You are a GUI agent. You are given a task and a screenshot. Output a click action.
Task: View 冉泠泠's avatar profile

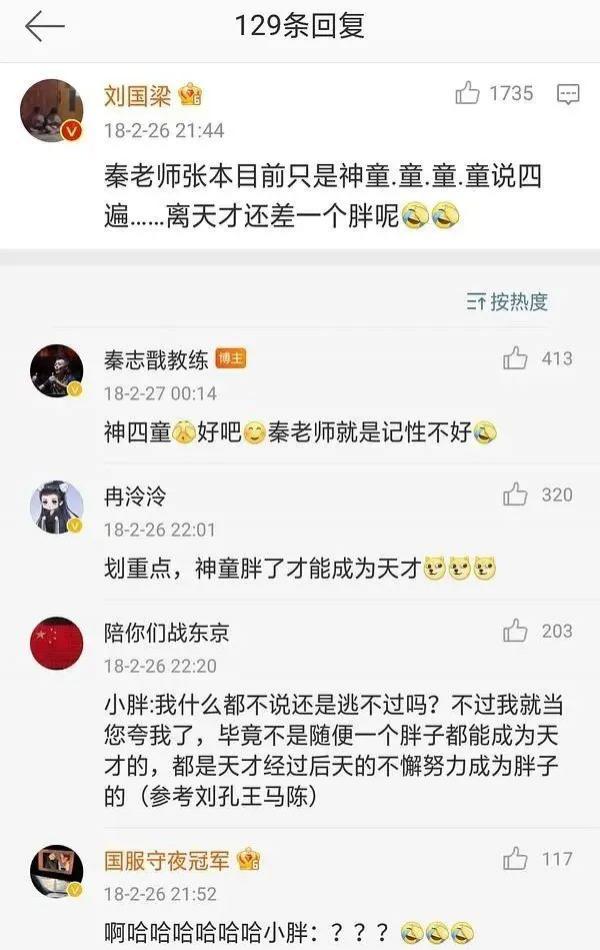(x=57, y=507)
